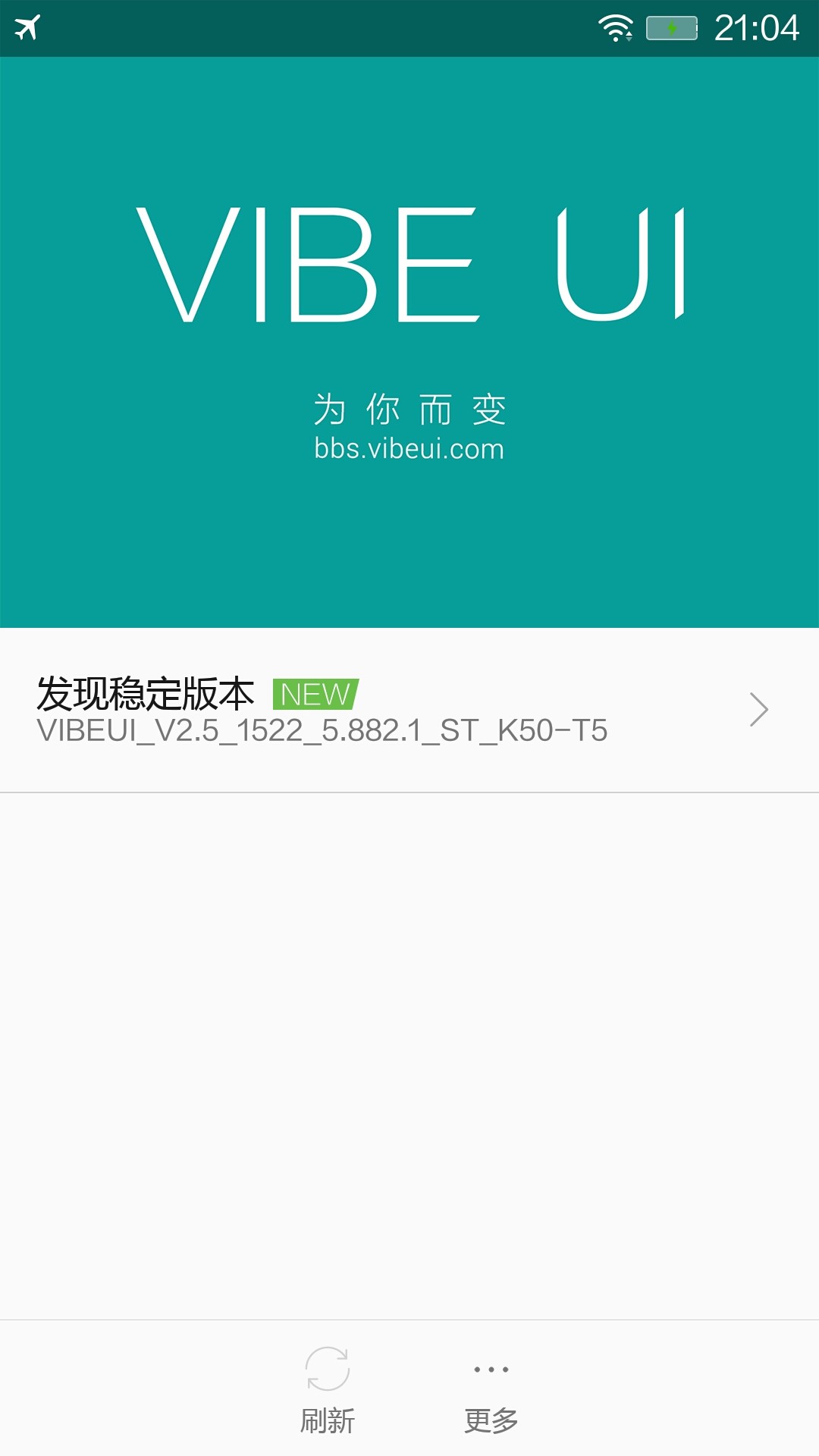Open the 更多 more options menu
819x1456 pixels.
tap(491, 1389)
